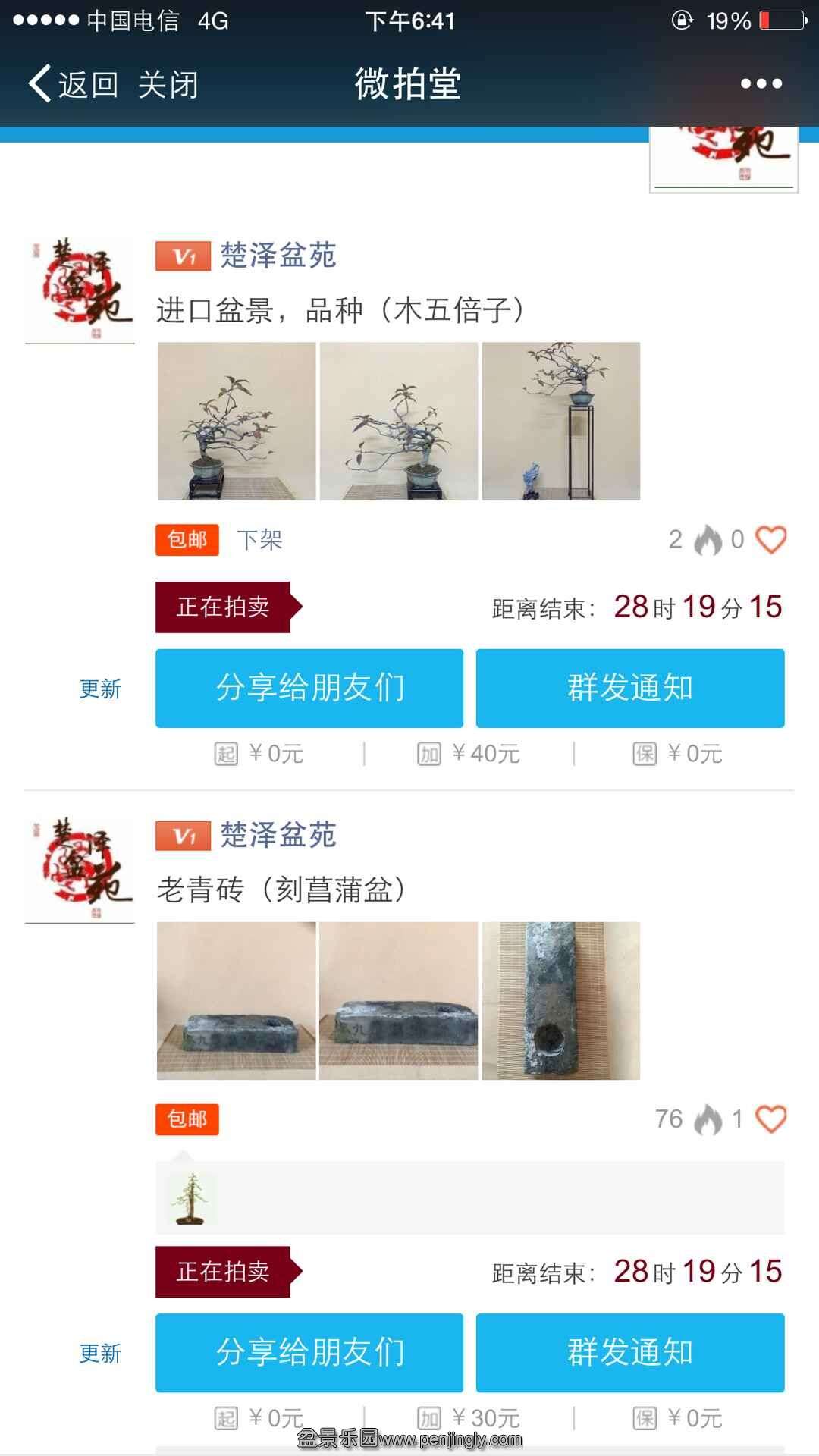View the 木五倍子 bonsai photo on tall stand

[x=561, y=421]
